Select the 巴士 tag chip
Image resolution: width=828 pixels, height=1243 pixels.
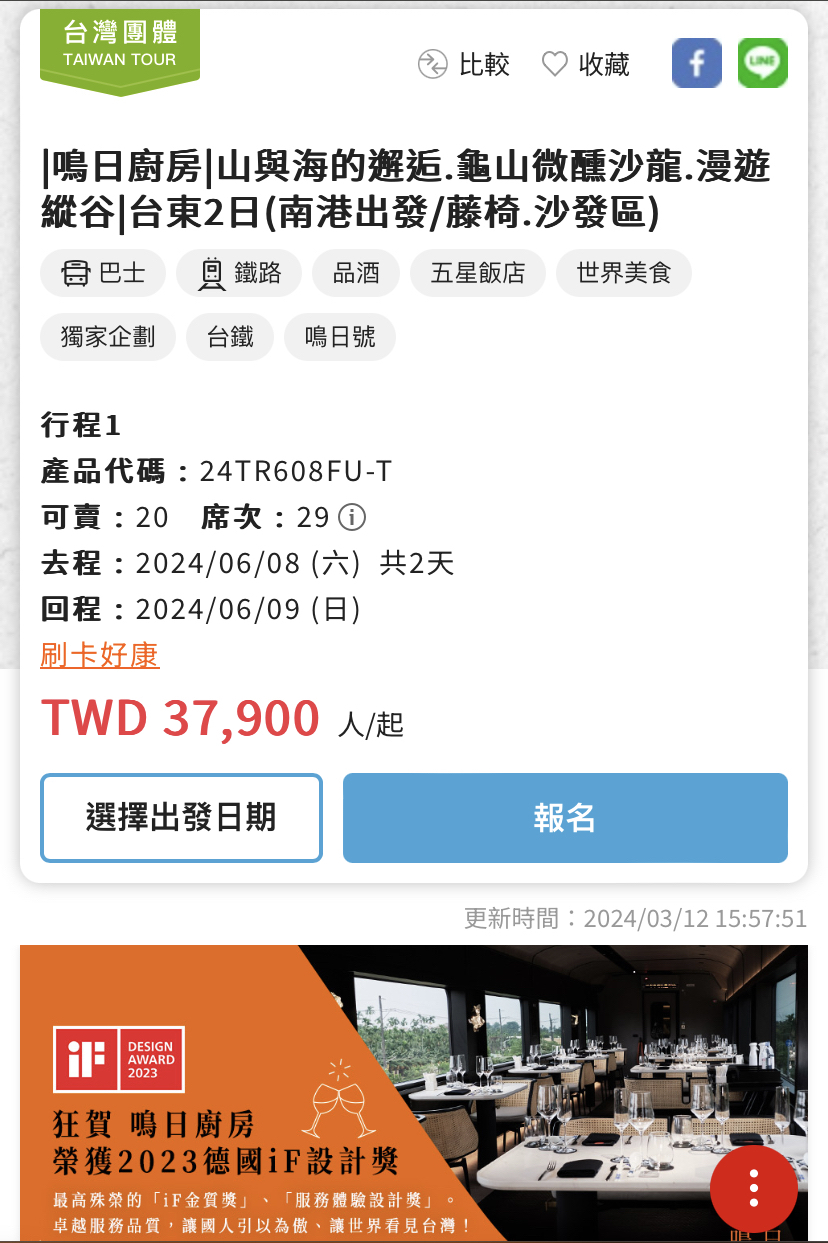coord(103,273)
